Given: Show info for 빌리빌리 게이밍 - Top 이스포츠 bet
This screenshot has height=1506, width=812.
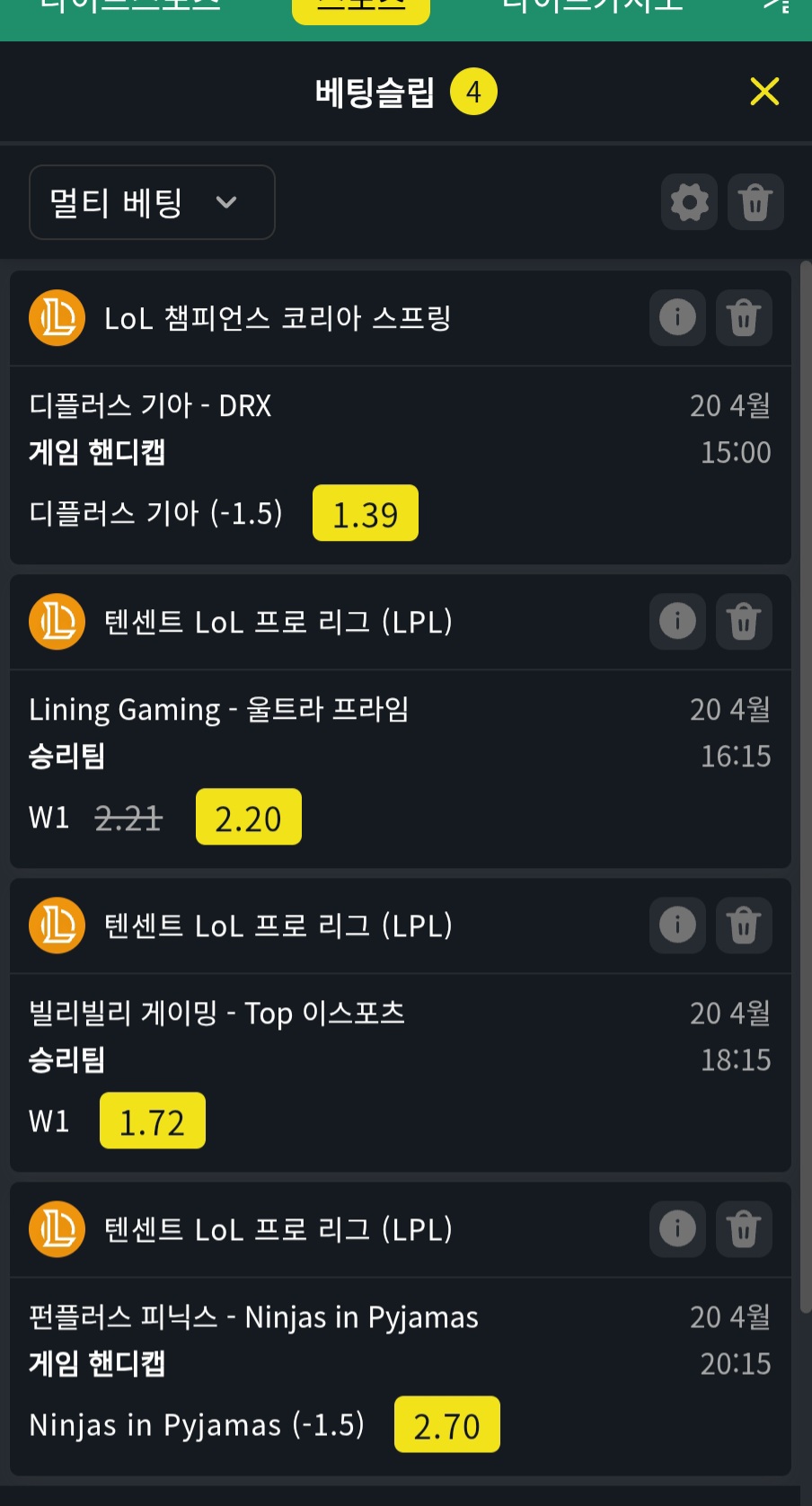Looking at the screenshot, I should [677, 925].
